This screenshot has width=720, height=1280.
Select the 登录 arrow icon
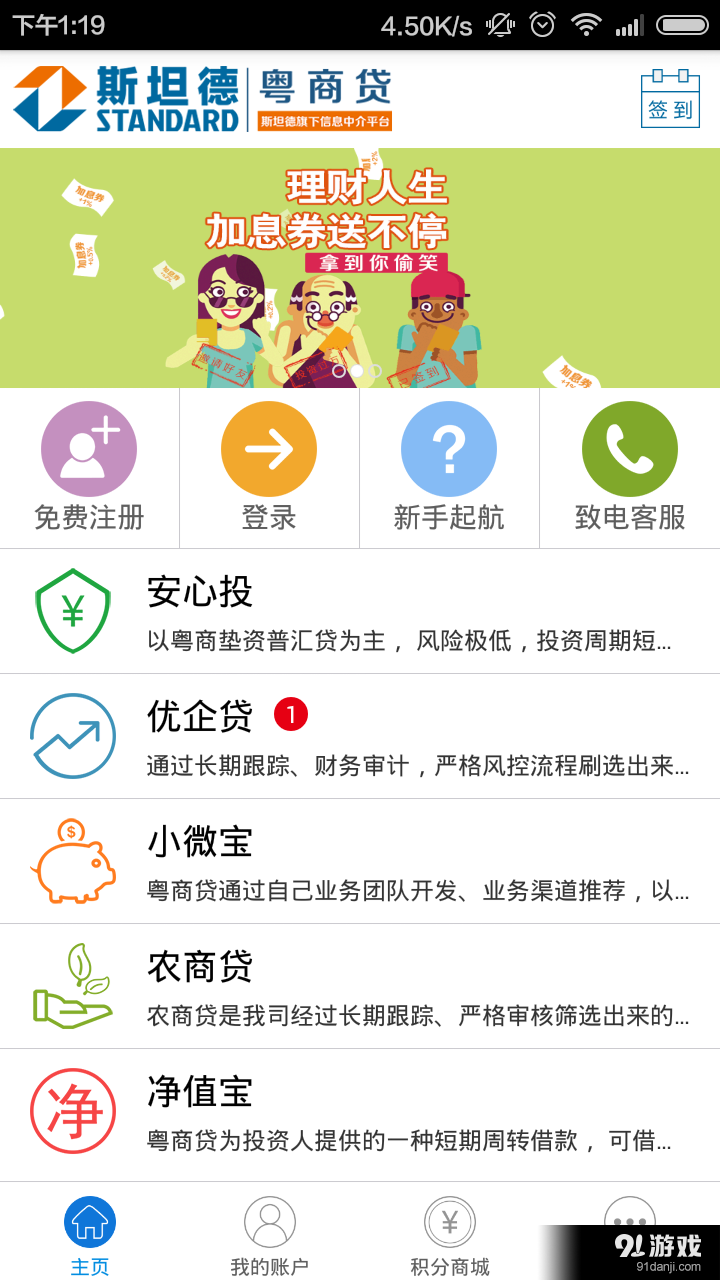point(268,448)
